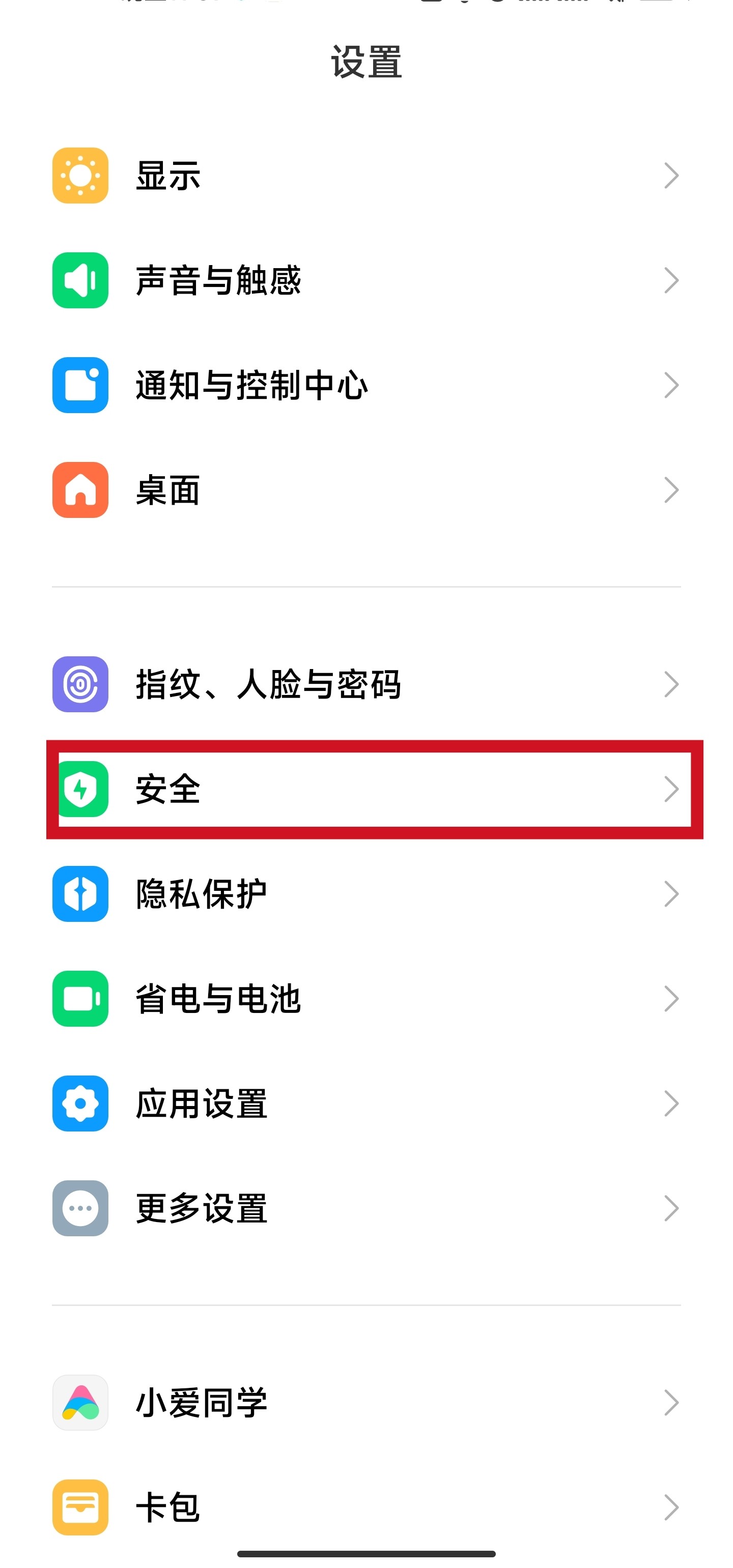Open the 卡包 wallet row

(x=366, y=1507)
